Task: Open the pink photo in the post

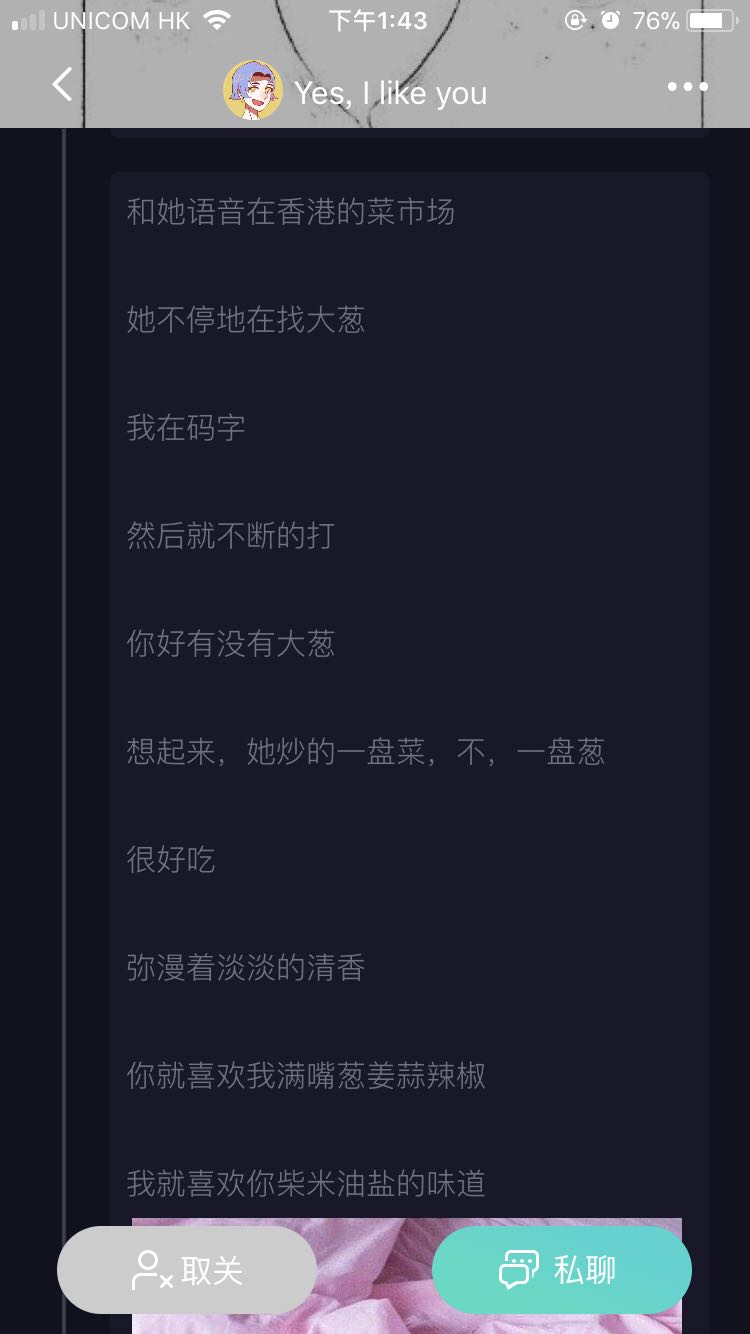Action: (407, 1275)
